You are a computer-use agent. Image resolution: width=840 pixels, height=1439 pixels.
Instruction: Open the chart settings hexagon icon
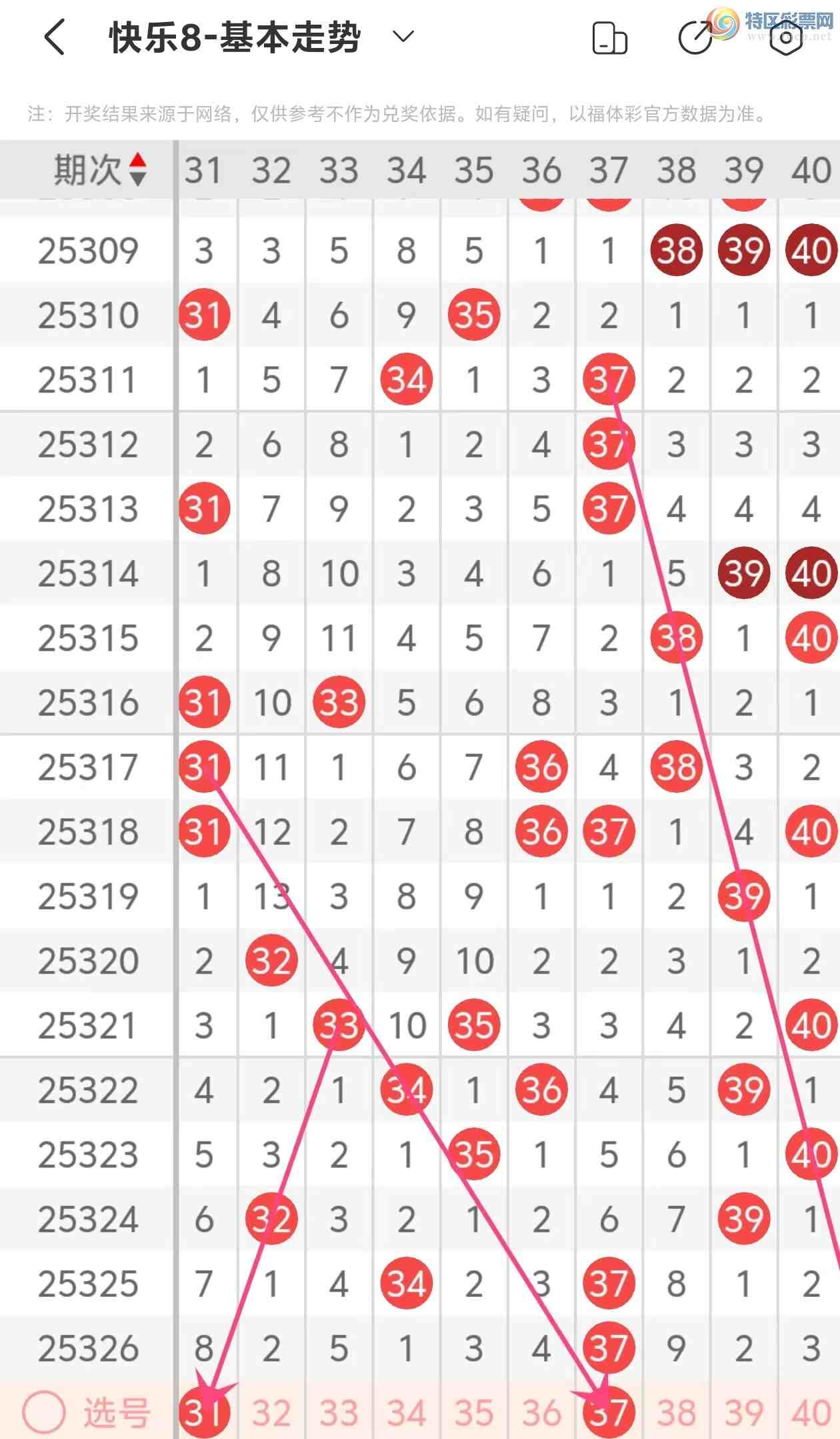pos(785,39)
